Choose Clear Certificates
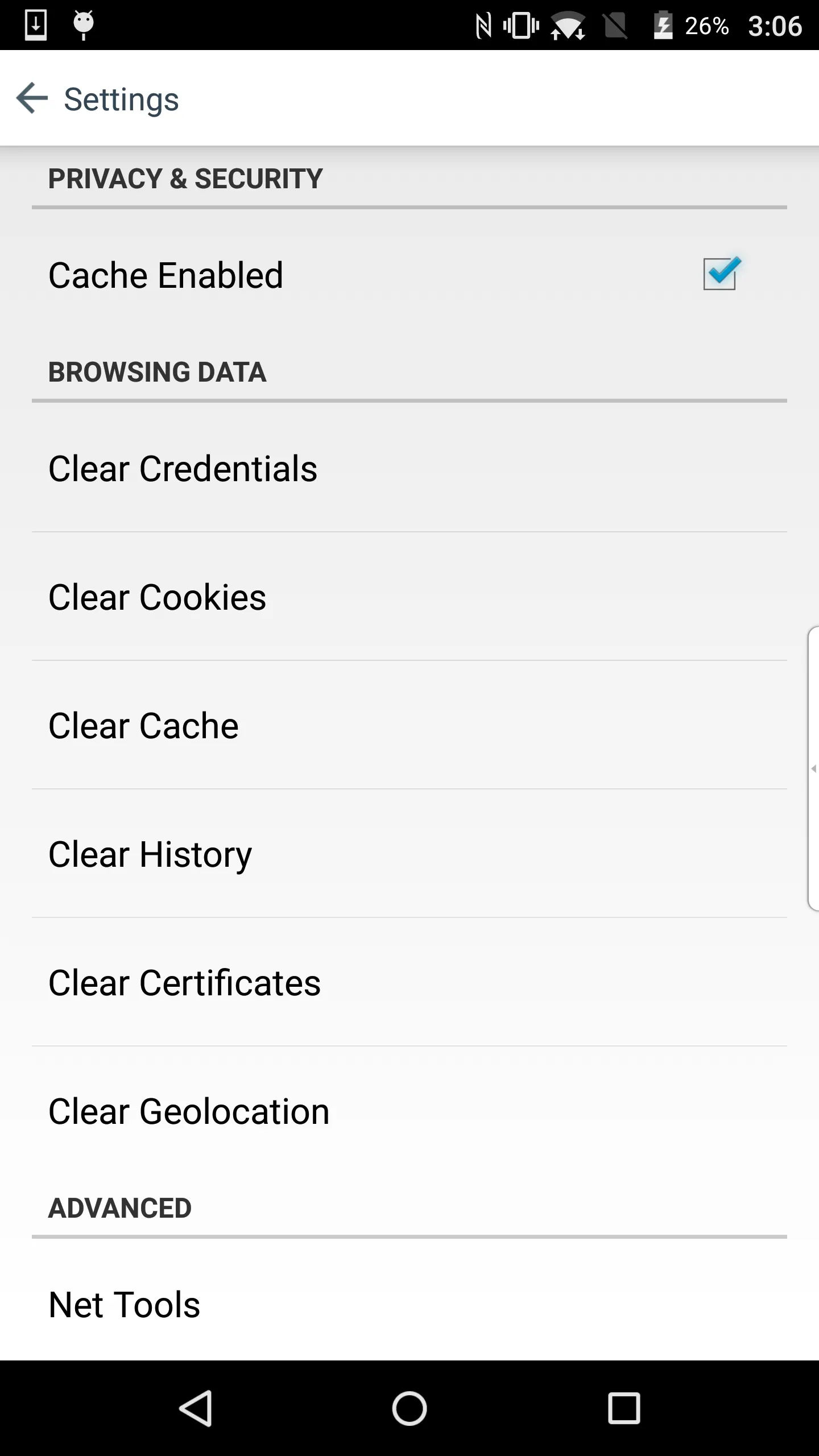 pos(184,982)
